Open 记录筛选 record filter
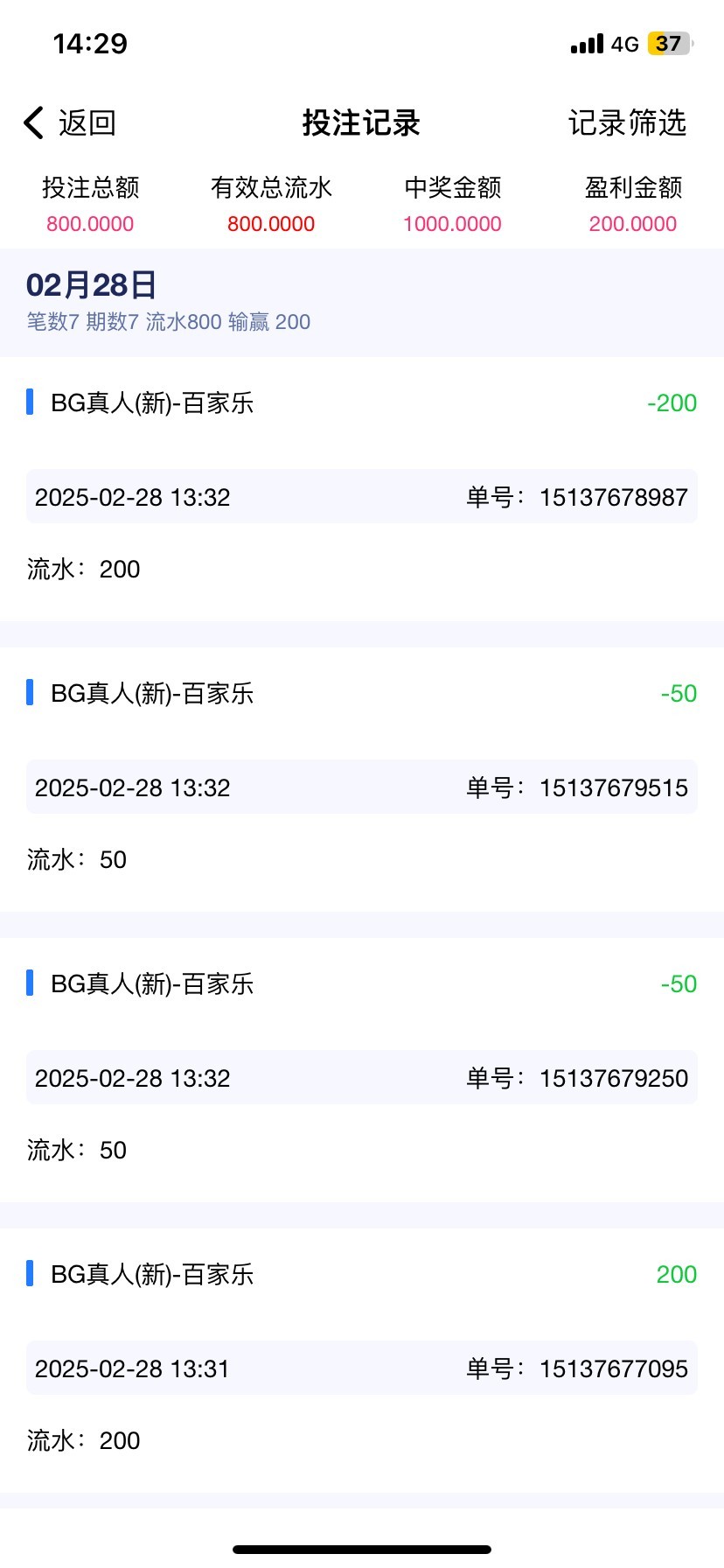Screen dimensions: 724x1568 click(627, 123)
